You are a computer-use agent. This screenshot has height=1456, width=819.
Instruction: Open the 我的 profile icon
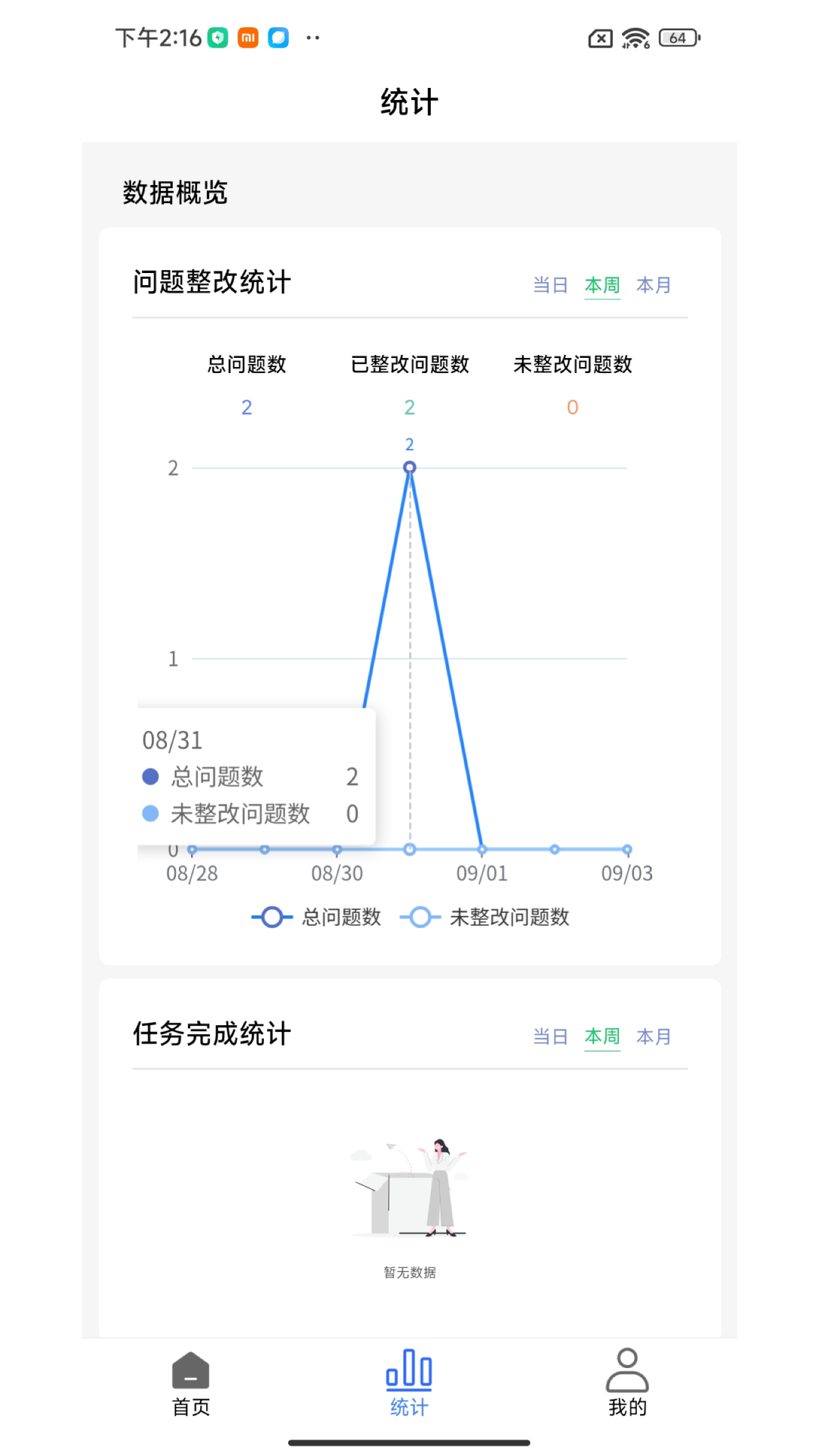[626, 1372]
